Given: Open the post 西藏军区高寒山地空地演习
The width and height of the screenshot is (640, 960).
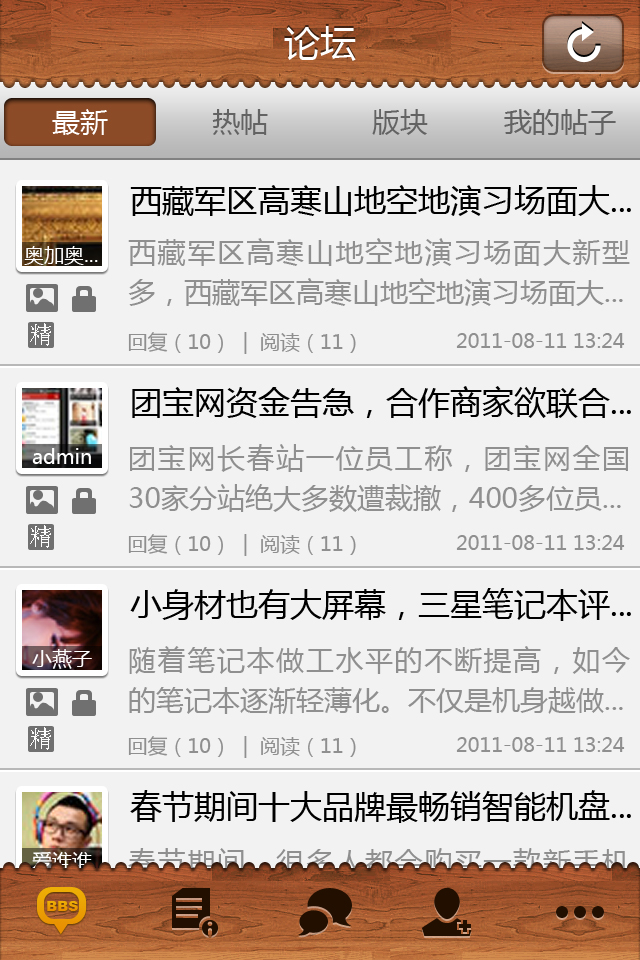Looking at the screenshot, I should [380, 203].
